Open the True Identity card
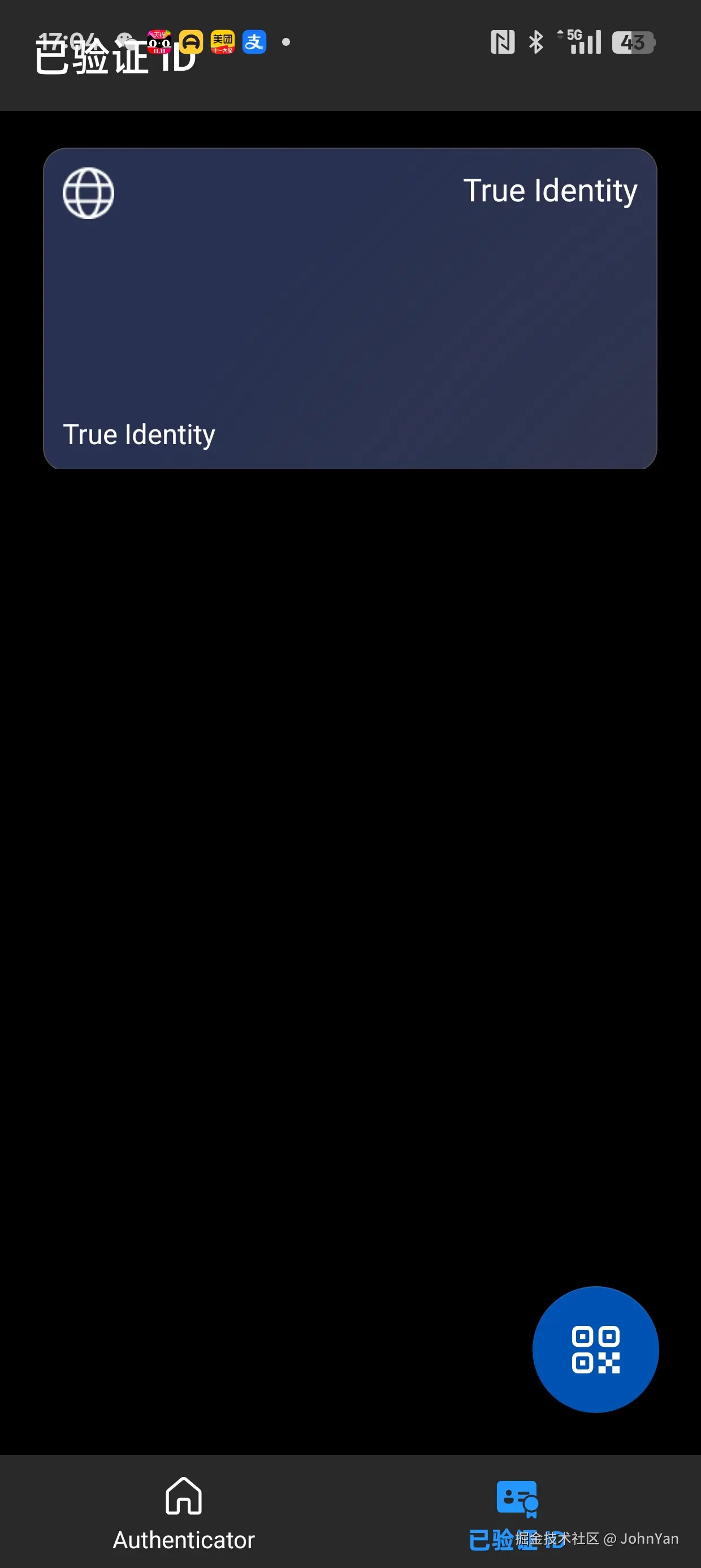The height and width of the screenshot is (1568, 701). (x=350, y=308)
